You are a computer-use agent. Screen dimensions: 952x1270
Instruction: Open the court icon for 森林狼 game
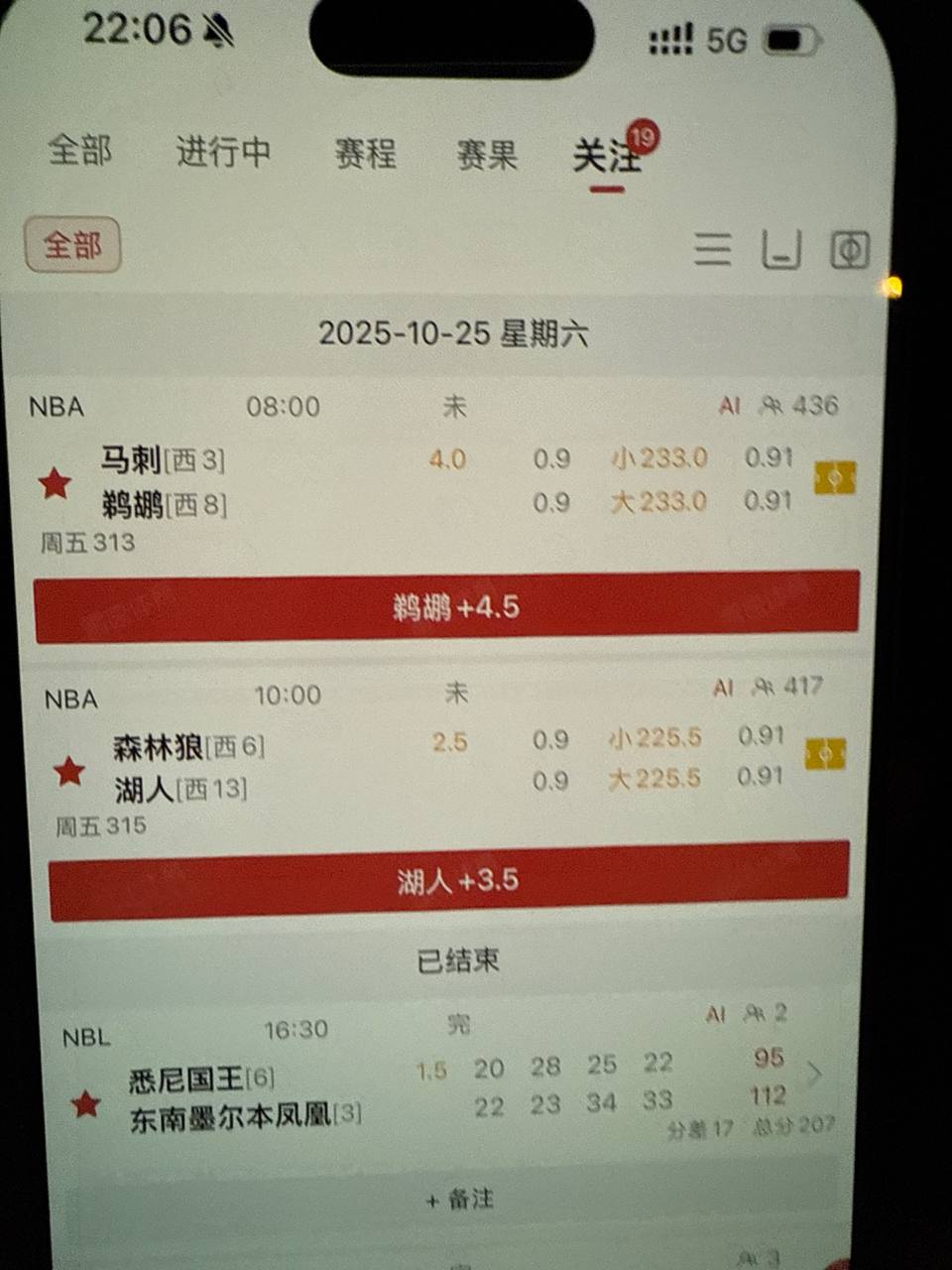click(x=826, y=755)
